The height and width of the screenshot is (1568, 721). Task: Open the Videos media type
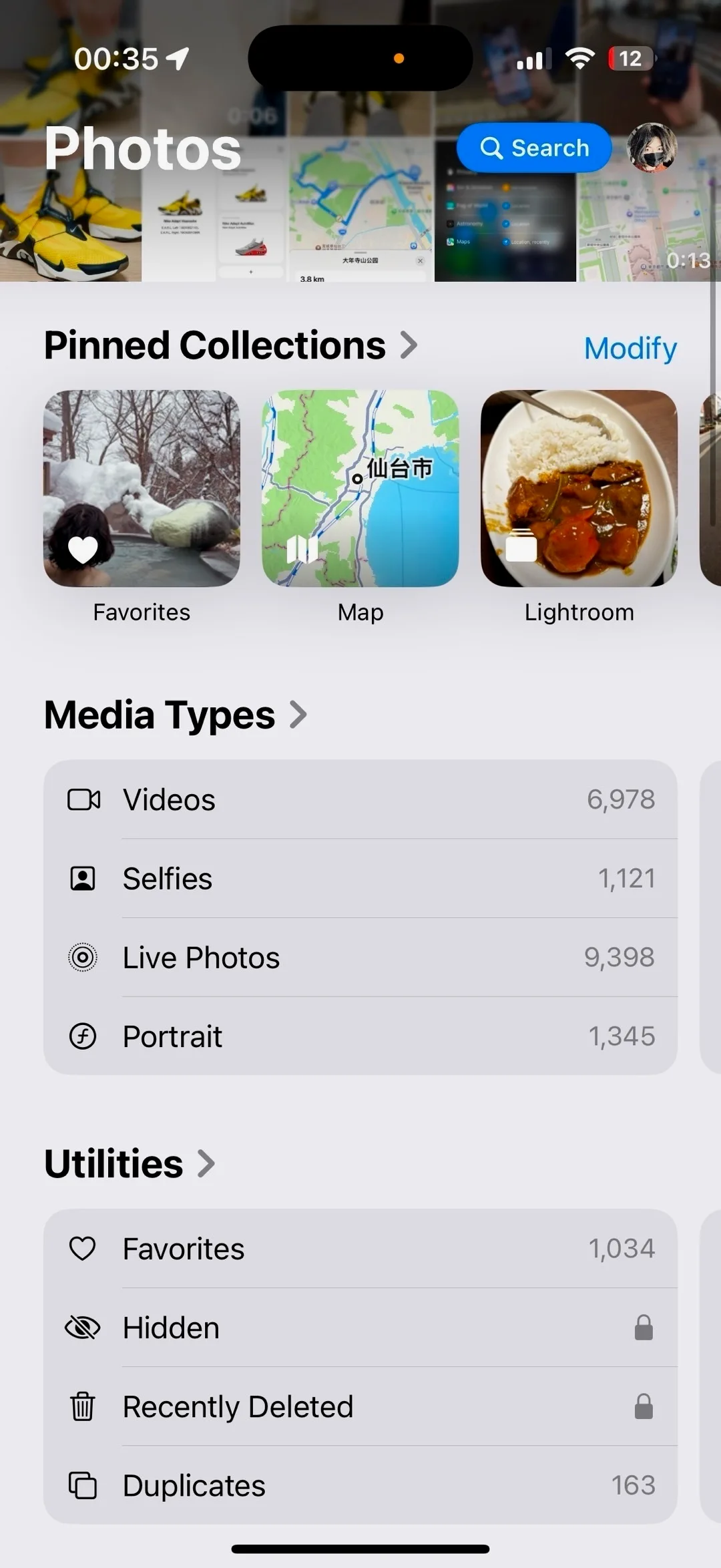pos(360,799)
